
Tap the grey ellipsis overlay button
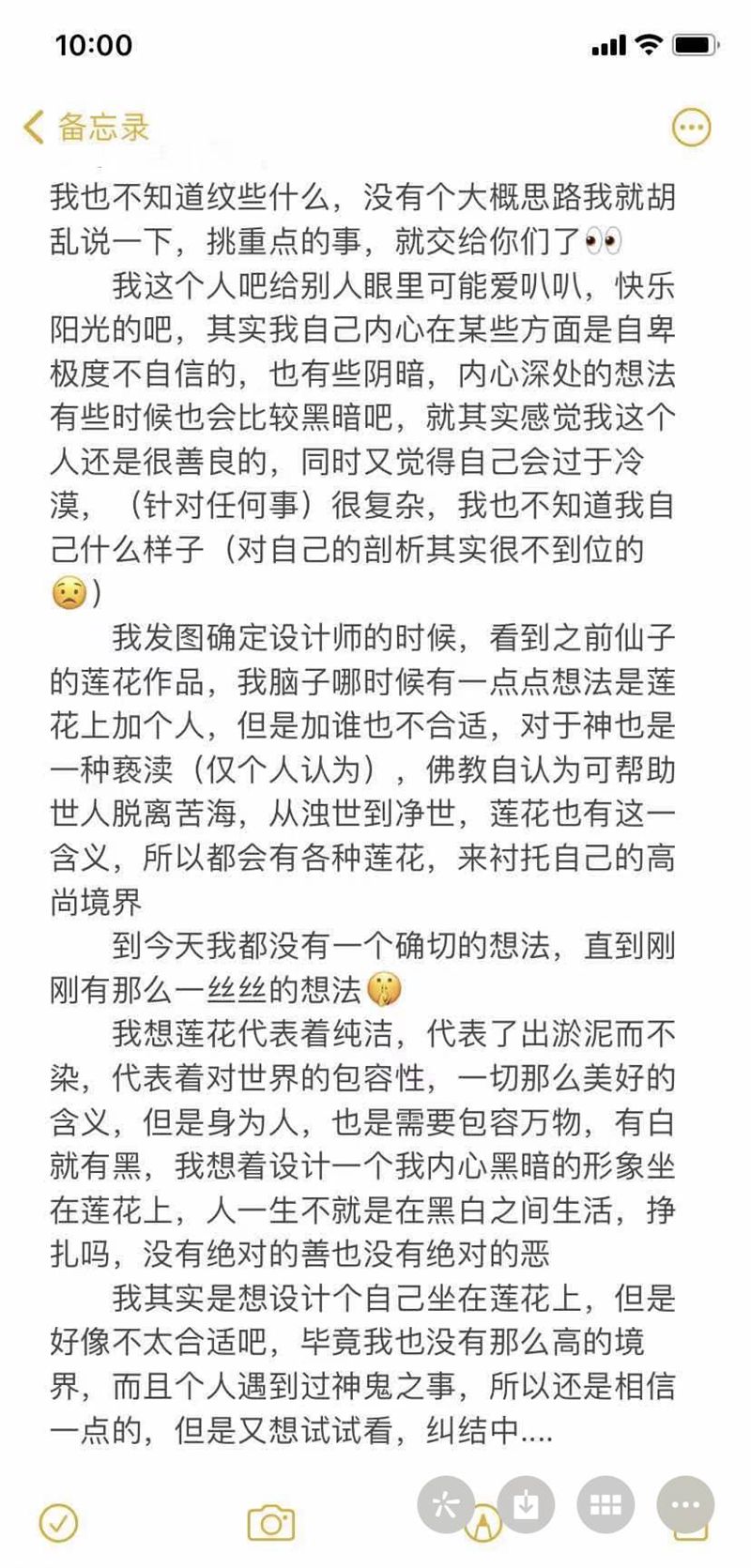685,1505
